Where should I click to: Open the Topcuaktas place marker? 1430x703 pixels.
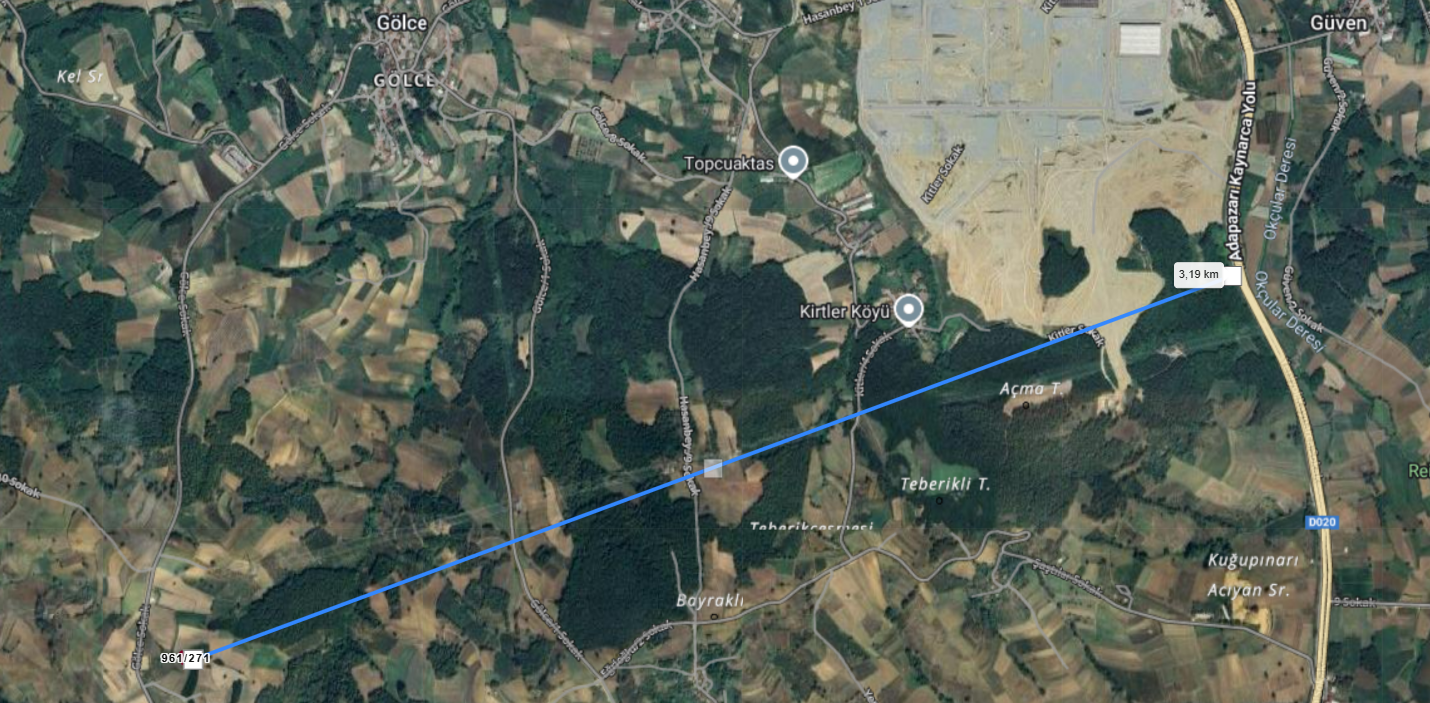(794, 161)
